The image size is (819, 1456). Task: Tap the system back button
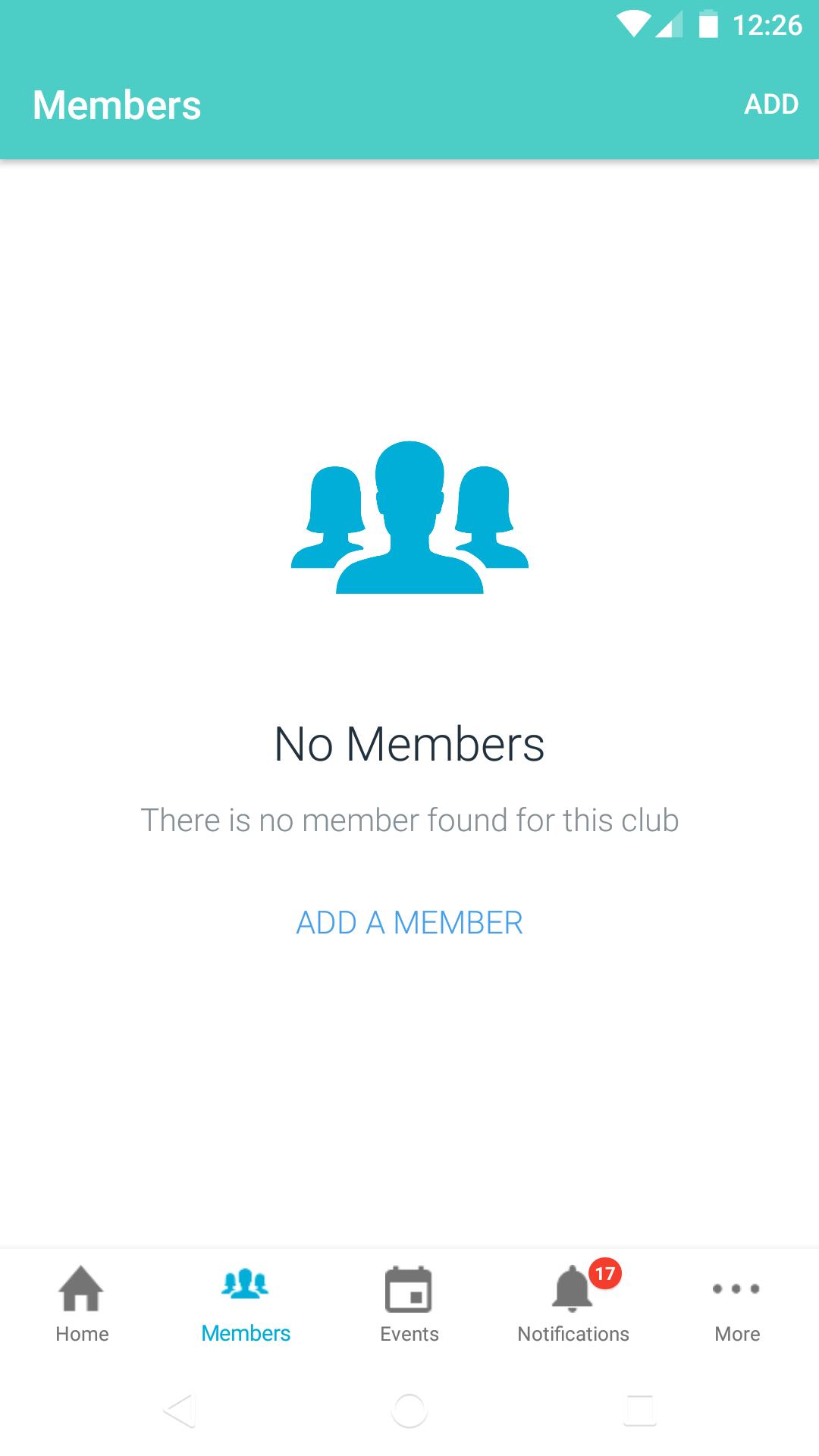[180, 1410]
